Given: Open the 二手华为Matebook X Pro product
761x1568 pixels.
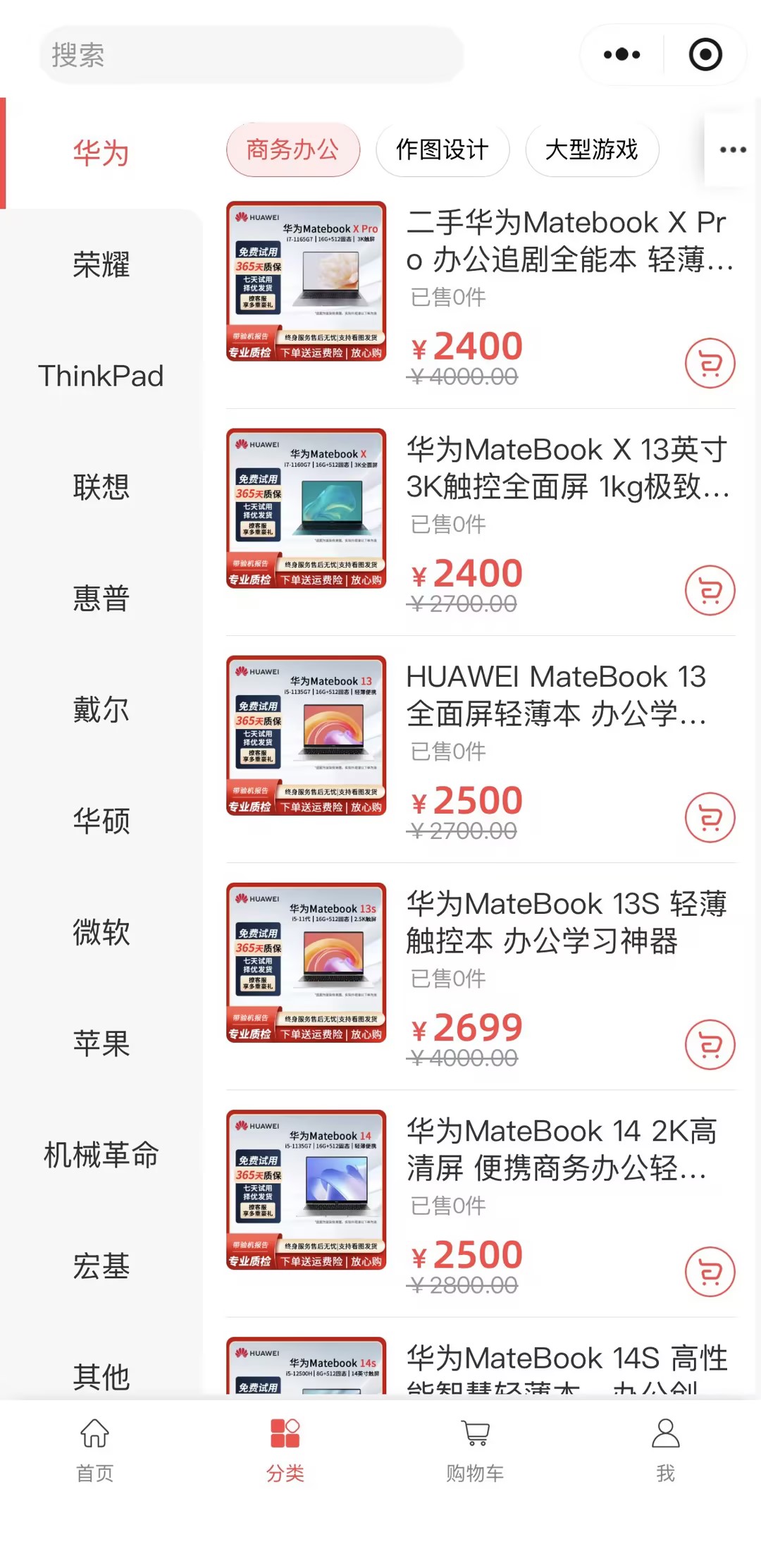Looking at the screenshot, I should [569, 241].
